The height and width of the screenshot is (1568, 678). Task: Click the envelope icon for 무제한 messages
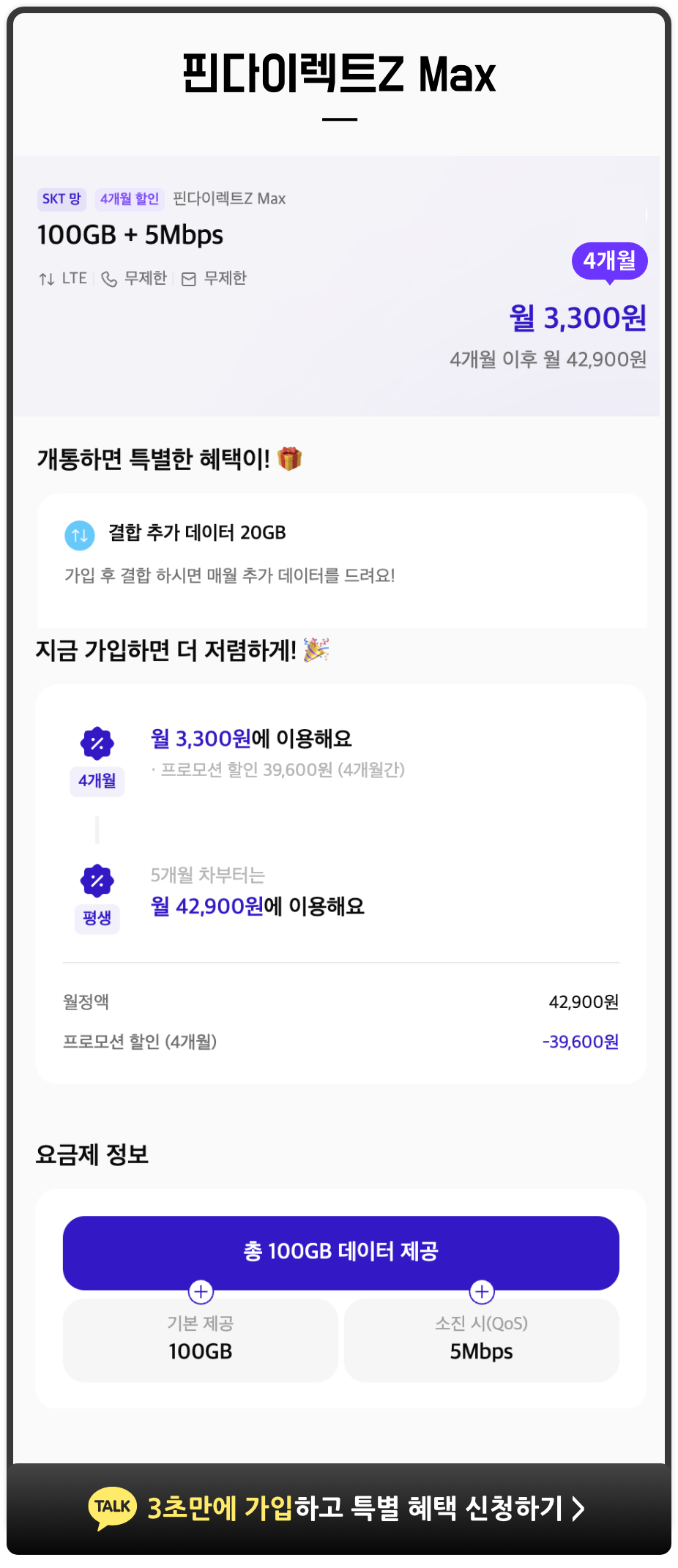(189, 279)
